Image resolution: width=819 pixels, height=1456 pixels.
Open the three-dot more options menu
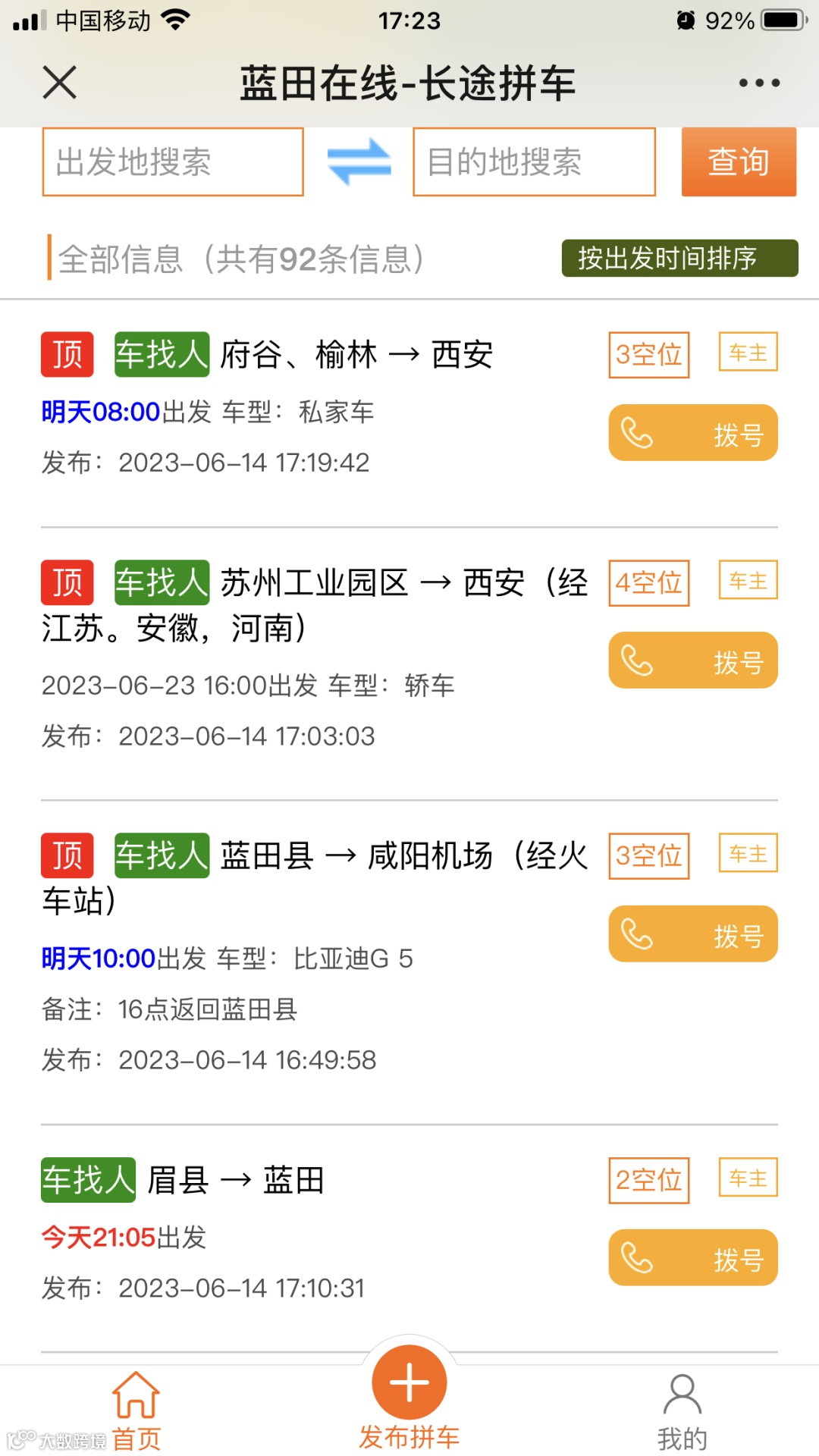point(759,83)
